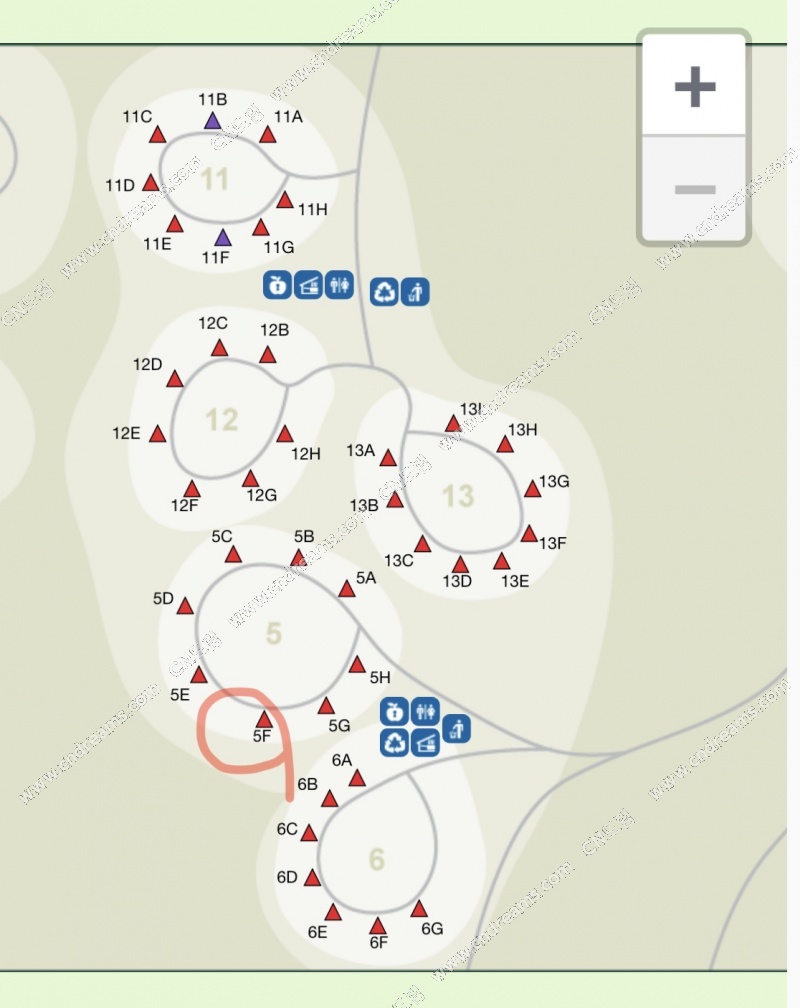The width and height of the screenshot is (800, 1008).
Task: Pick campsite 6A triangle
Action: 357,778
